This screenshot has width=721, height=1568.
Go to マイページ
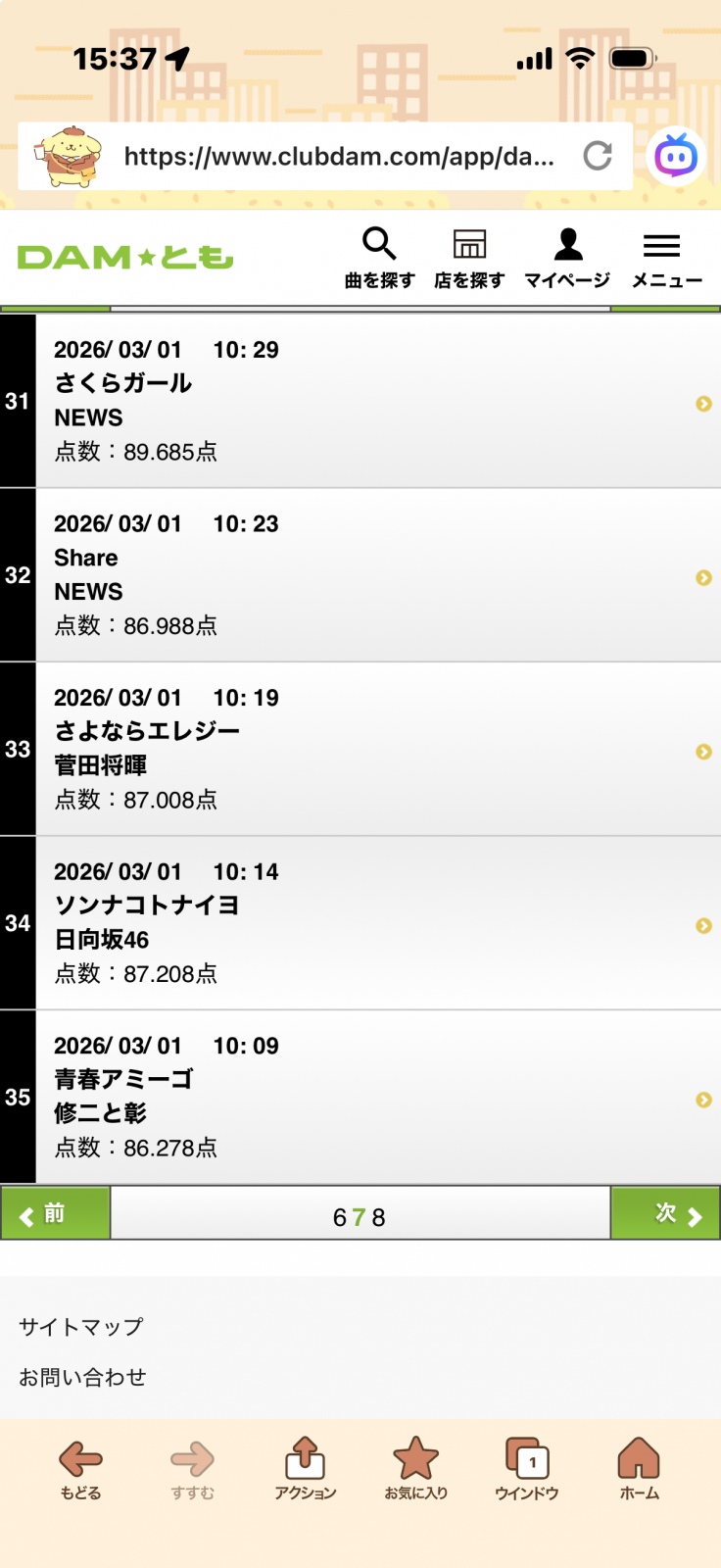567,258
